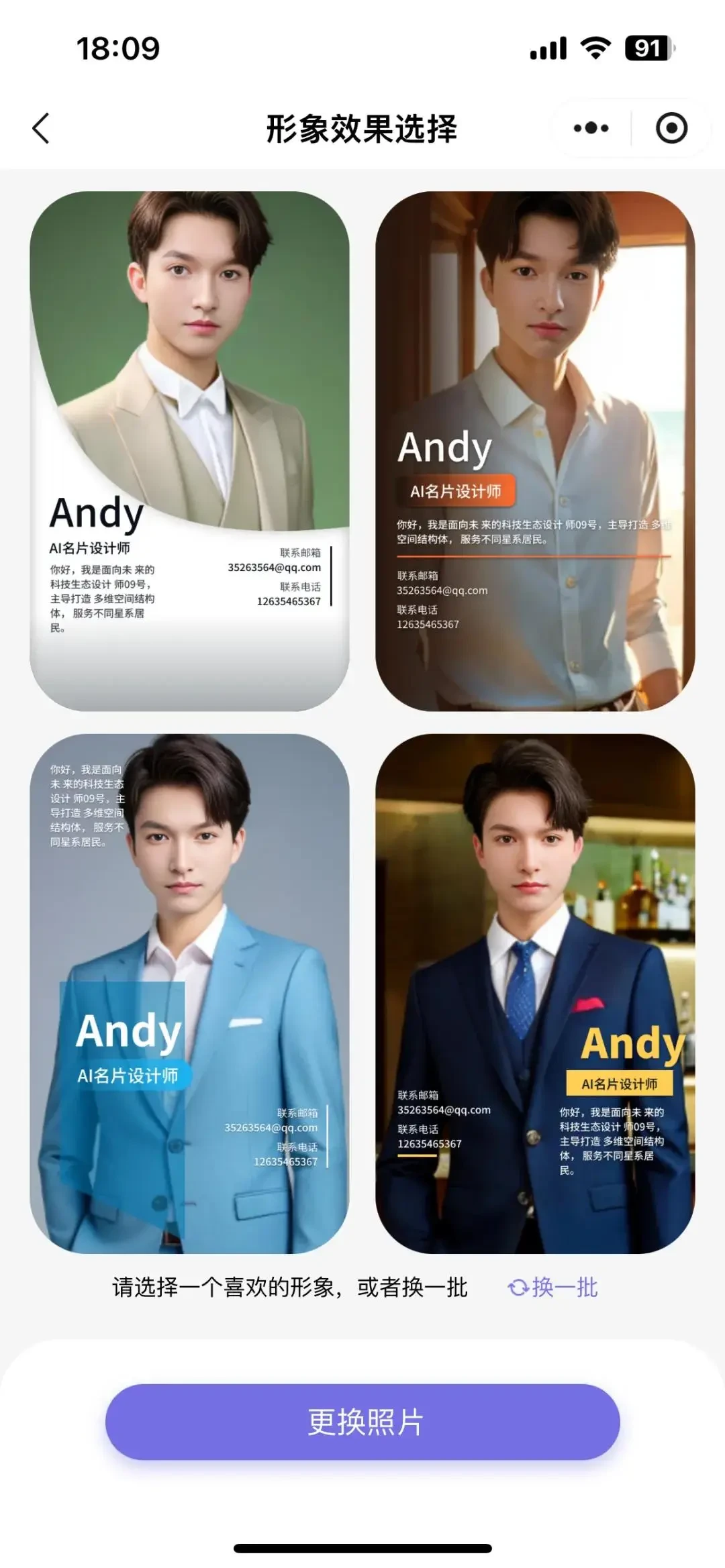
Task: Select the navy suit card with yellow name
Action: [x=535, y=993]
